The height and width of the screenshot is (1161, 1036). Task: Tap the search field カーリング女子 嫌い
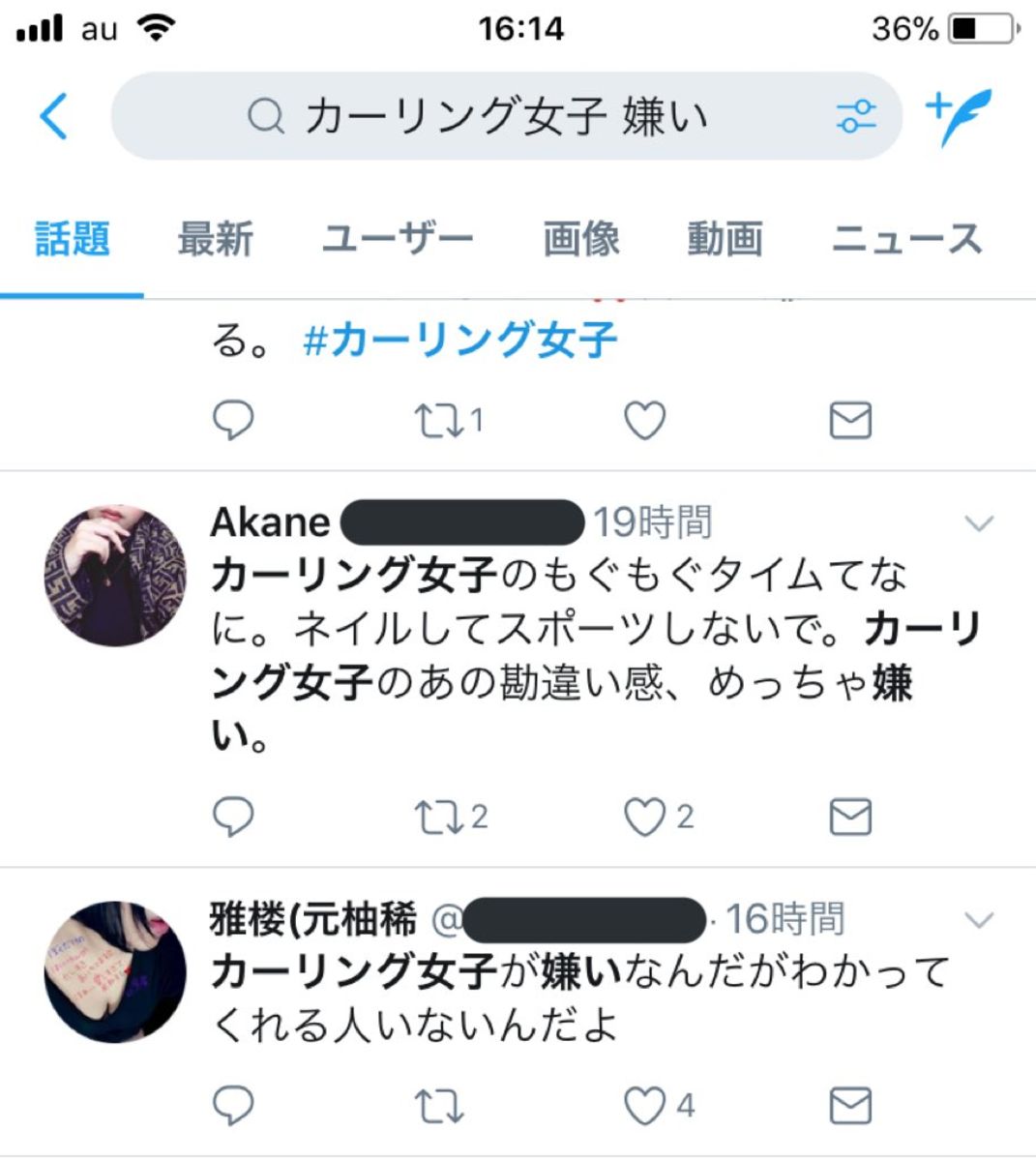point(503,117)
